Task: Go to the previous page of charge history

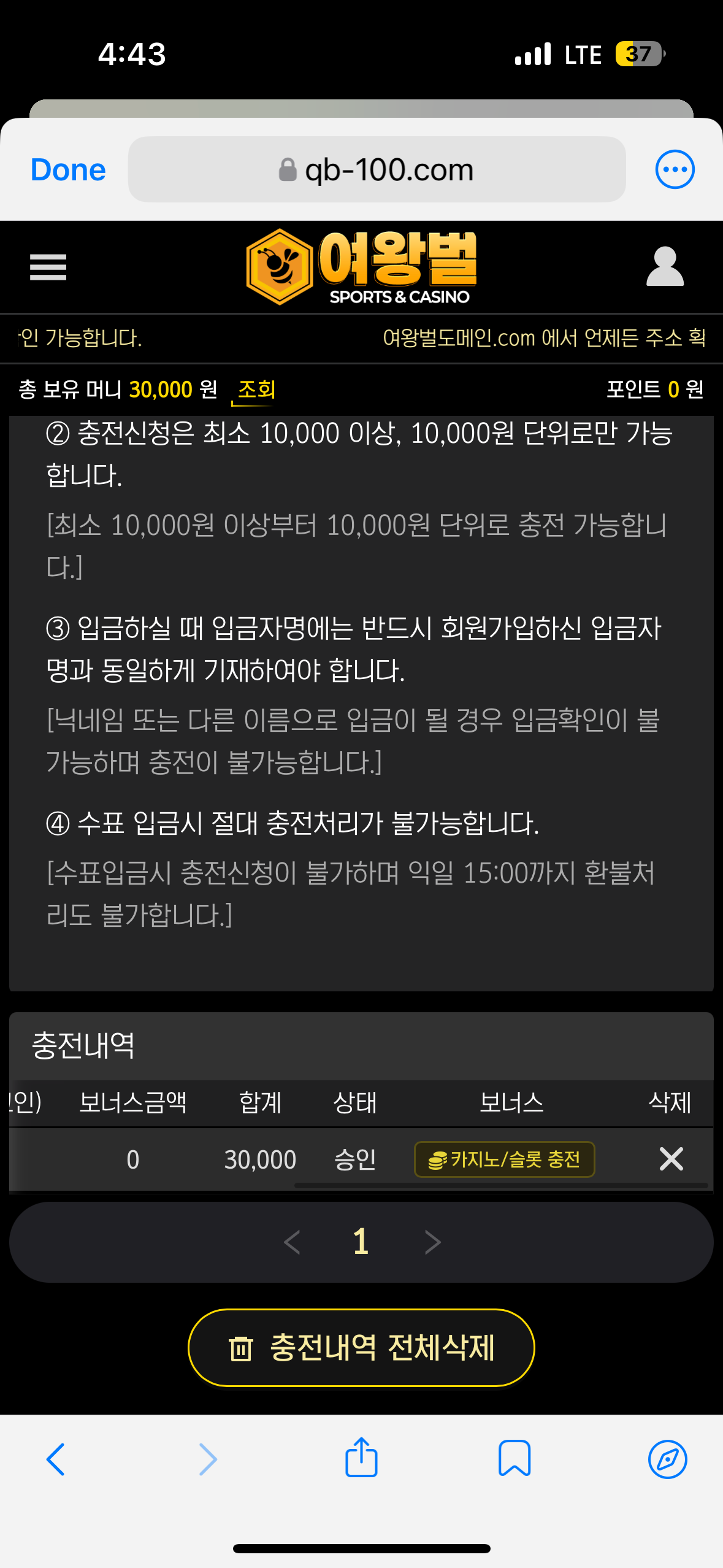Action: pos(292,1242)
